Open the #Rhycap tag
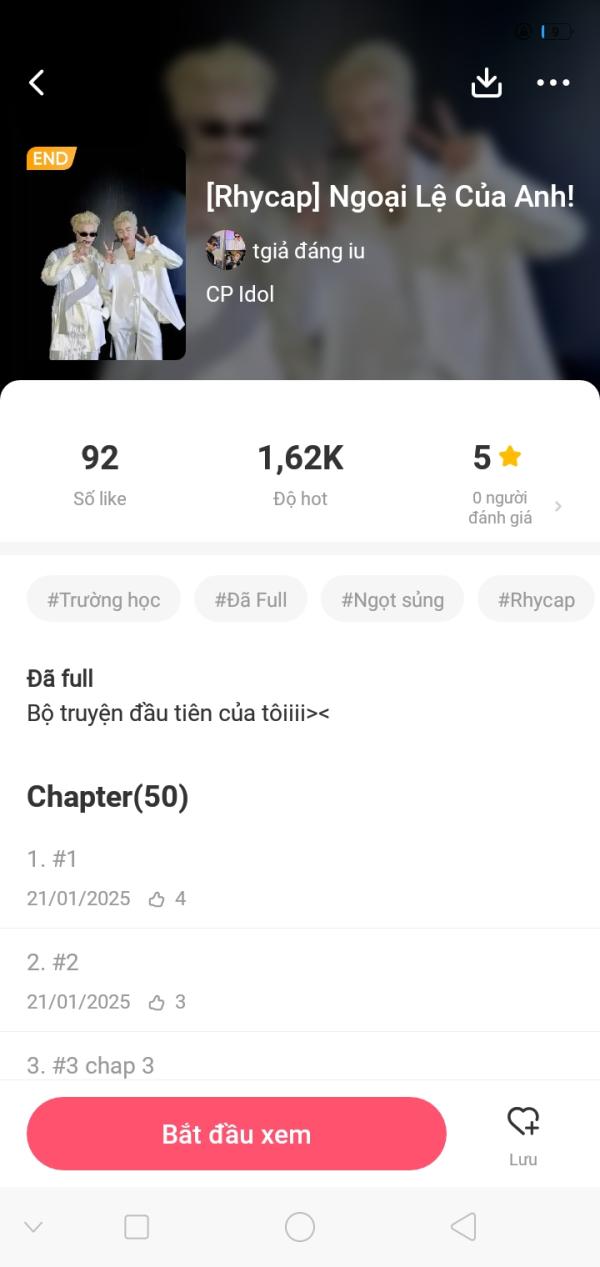 tap(536, 600)
